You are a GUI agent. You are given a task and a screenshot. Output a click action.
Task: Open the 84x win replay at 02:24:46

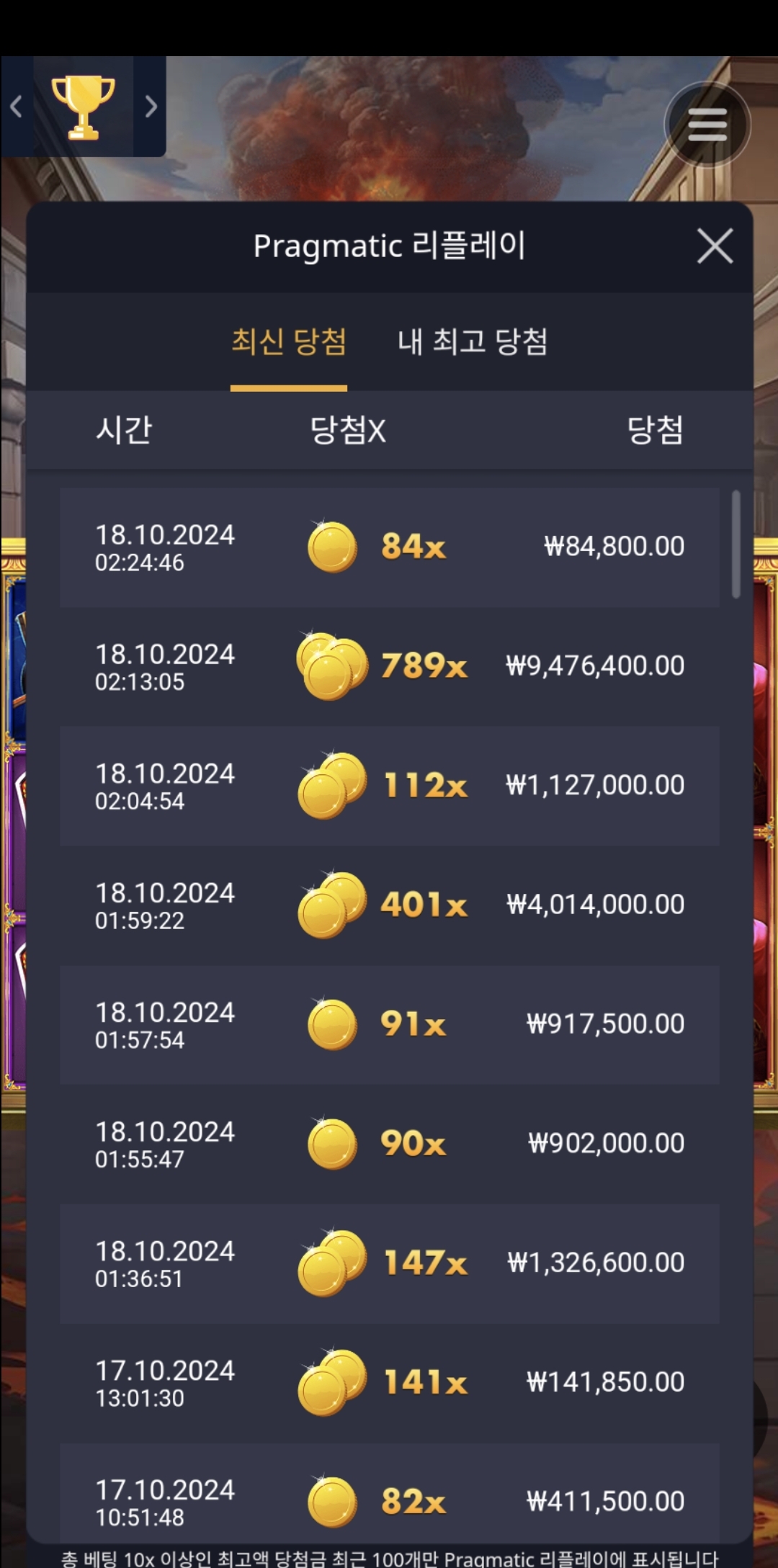click(x=389, y=547)
